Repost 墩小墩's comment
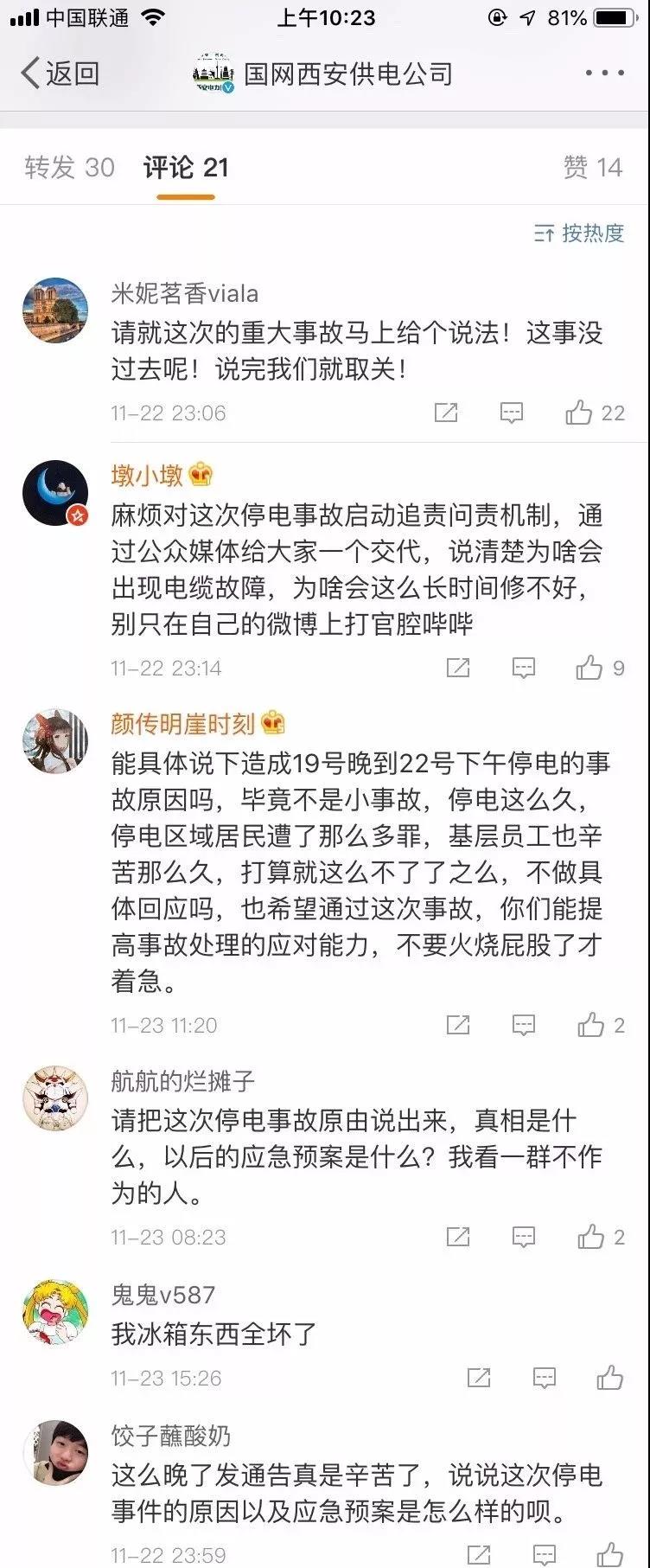Screen dimensions: 650x1568 tap(458, 668)
